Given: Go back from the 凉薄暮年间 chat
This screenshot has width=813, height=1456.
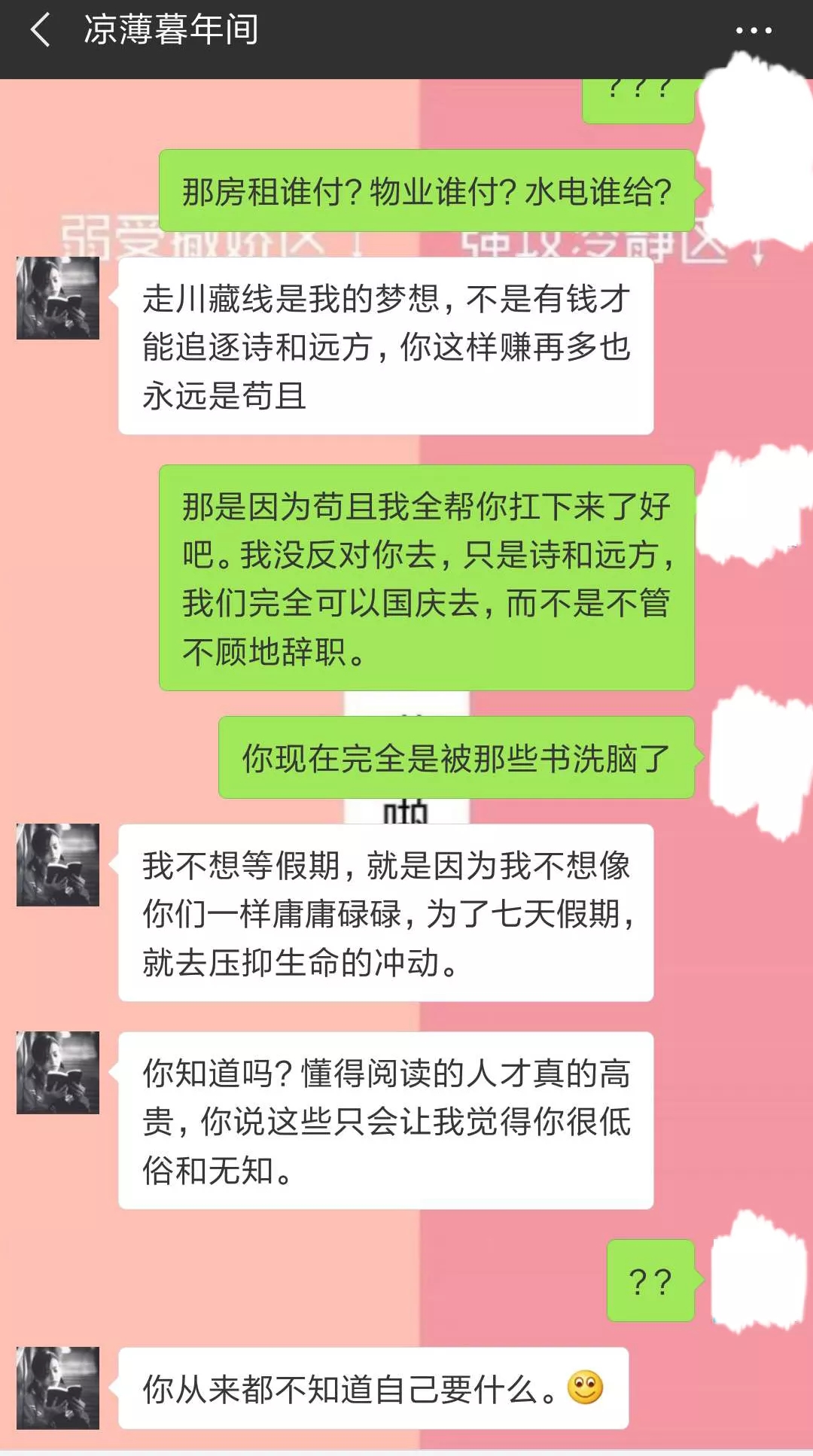Looking at the screenshot, I should 41,31.
